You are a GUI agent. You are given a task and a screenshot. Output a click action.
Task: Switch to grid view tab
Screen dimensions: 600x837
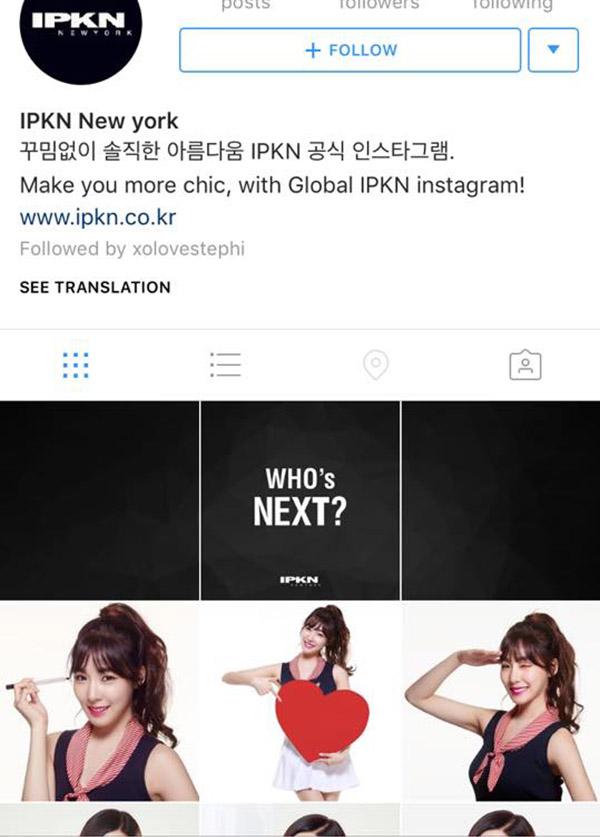(x=75, y=365)
